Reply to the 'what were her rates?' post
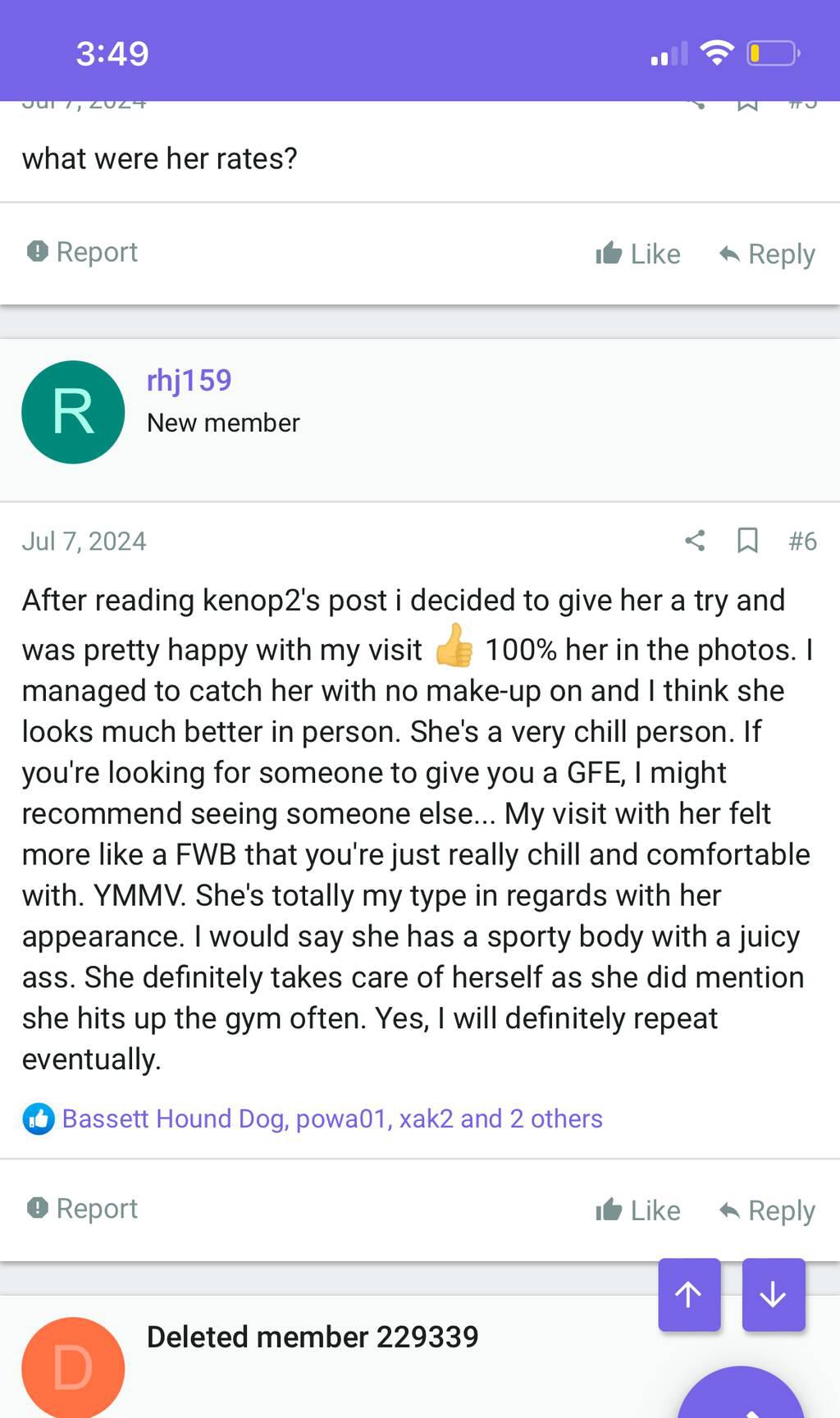 tap(767, 254)
